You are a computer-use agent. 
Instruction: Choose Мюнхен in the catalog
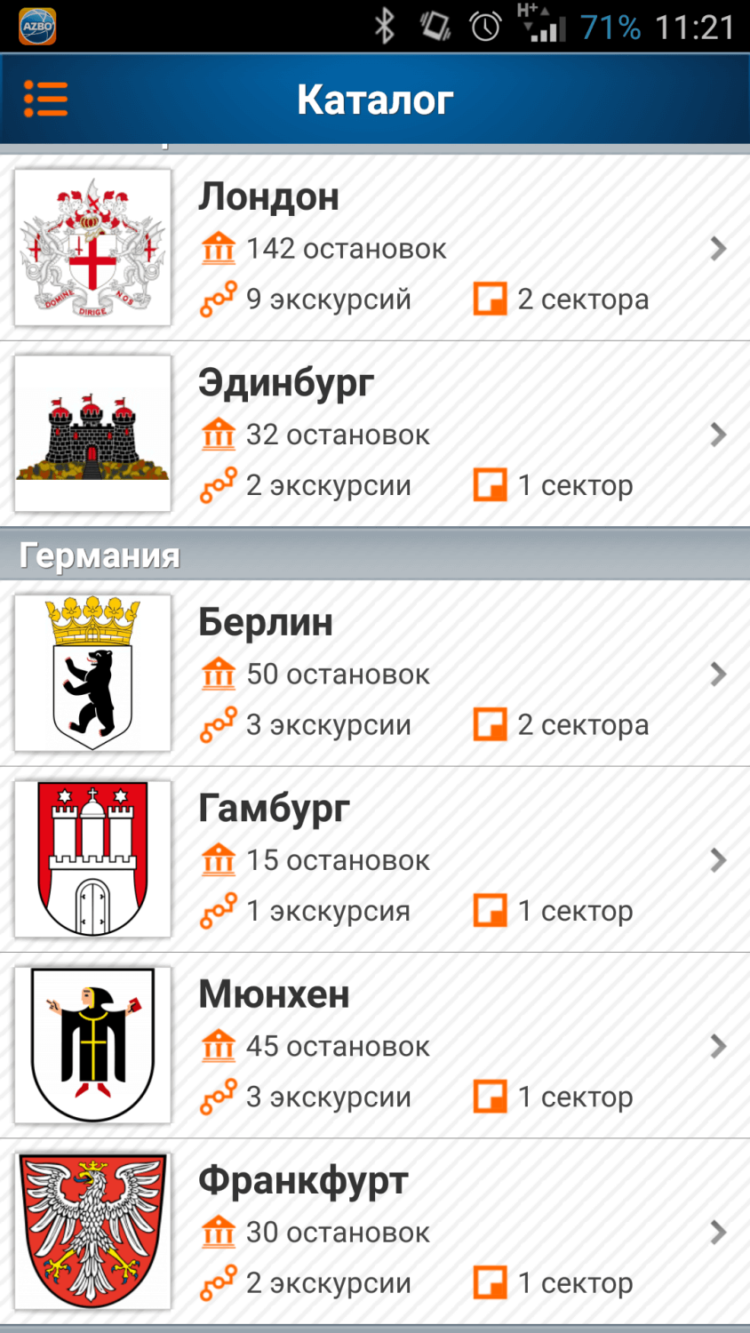point(375,1045)
